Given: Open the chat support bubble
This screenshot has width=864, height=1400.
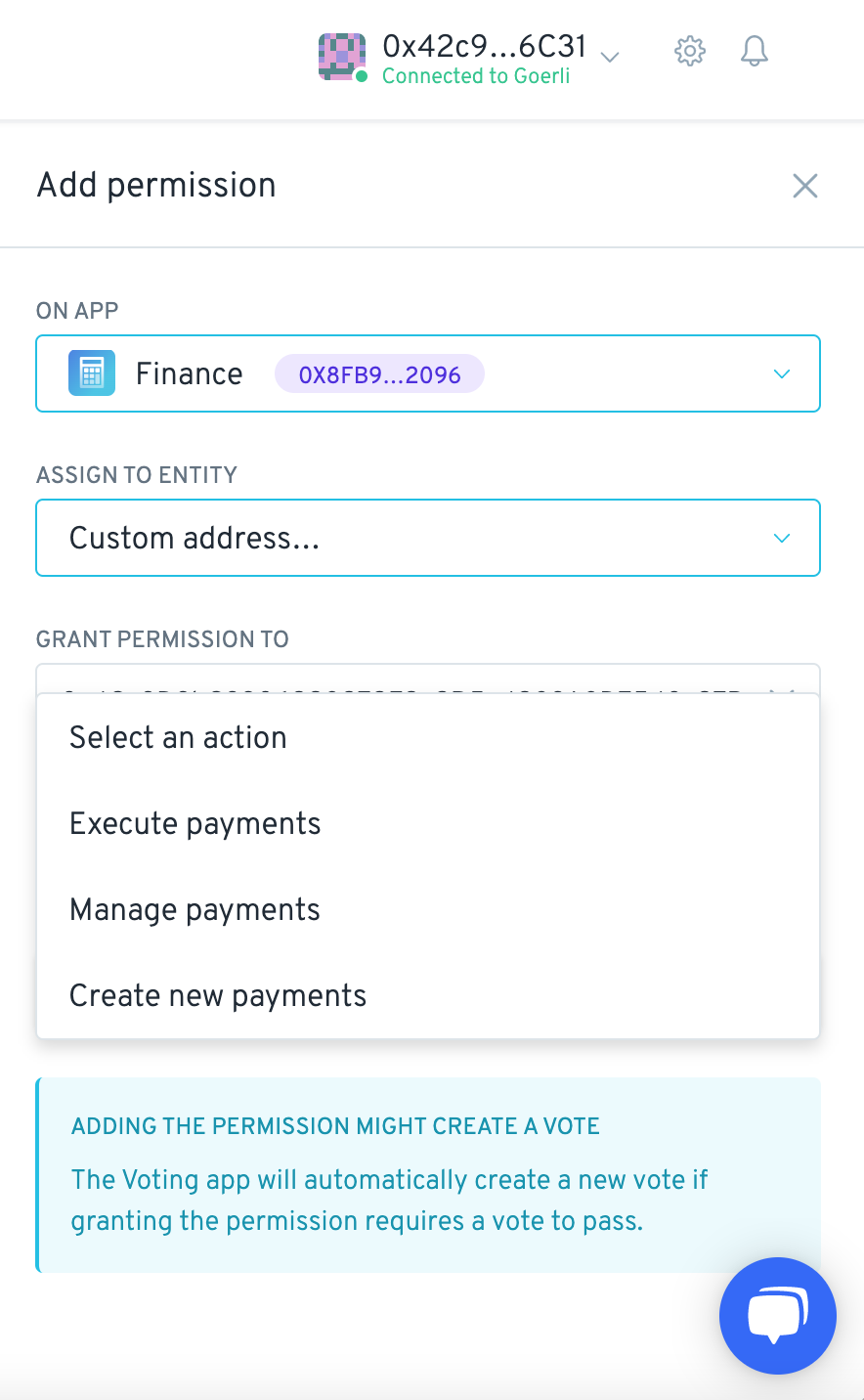Looking at the screenshot, I should pos(778,1316).
